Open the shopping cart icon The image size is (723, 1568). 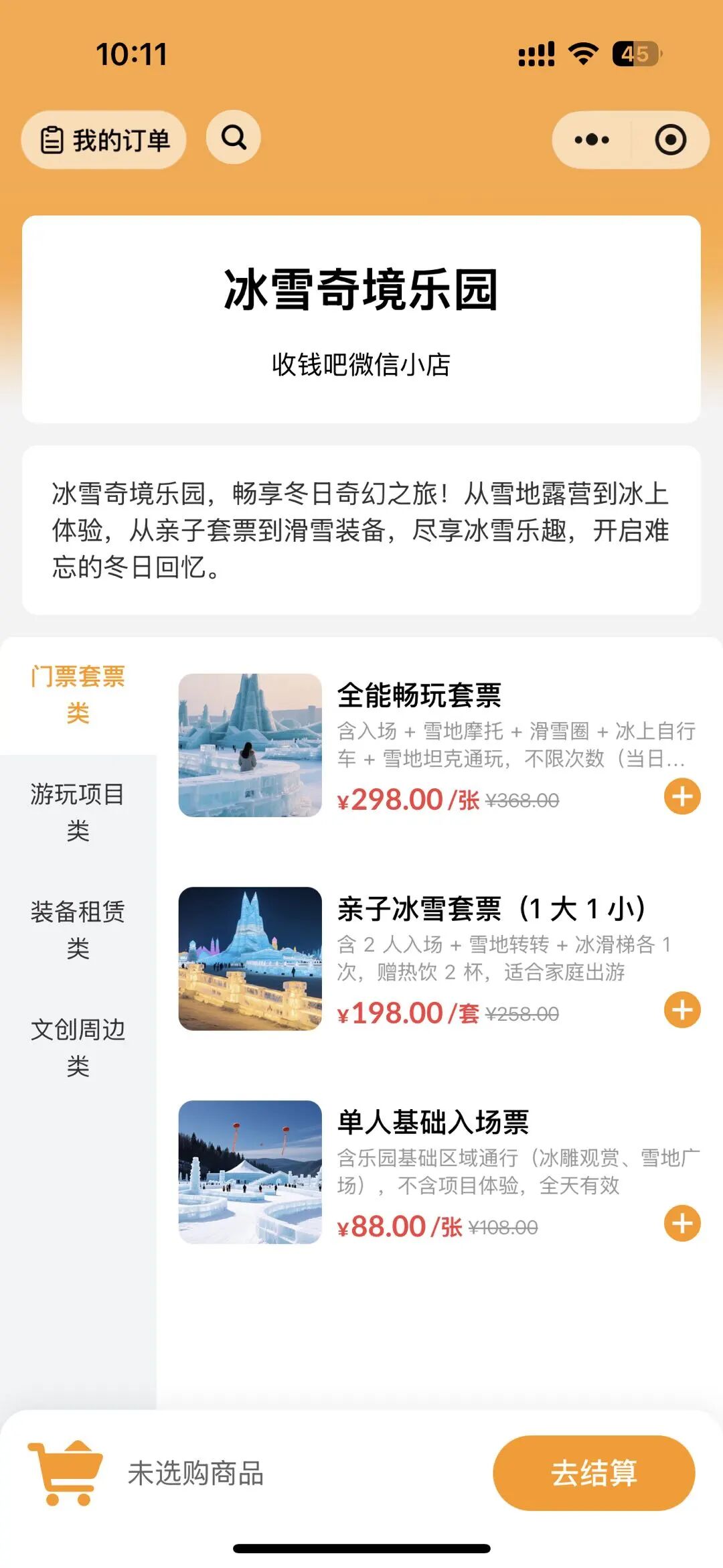(66, 1473)
